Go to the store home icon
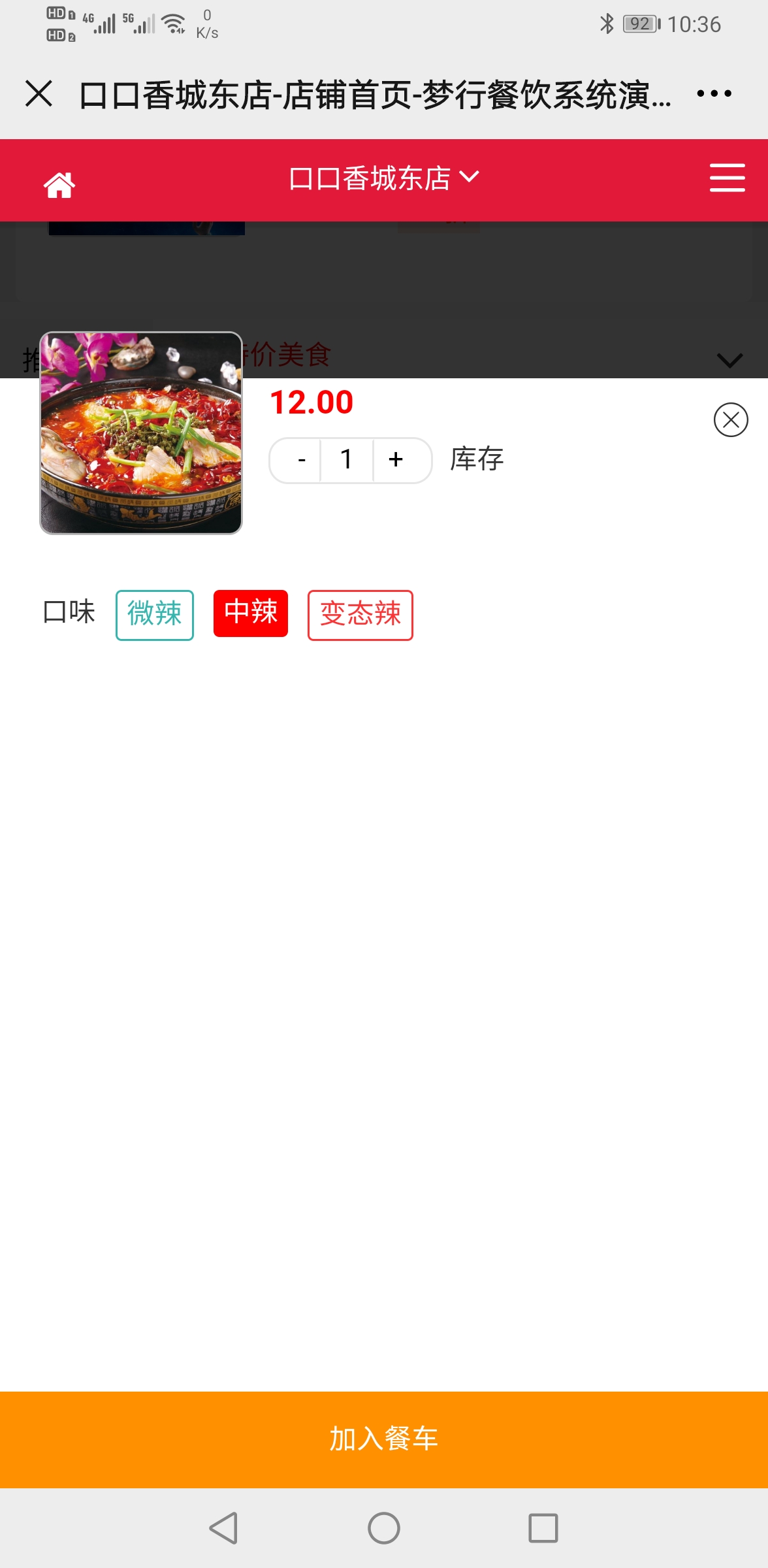 59,185
